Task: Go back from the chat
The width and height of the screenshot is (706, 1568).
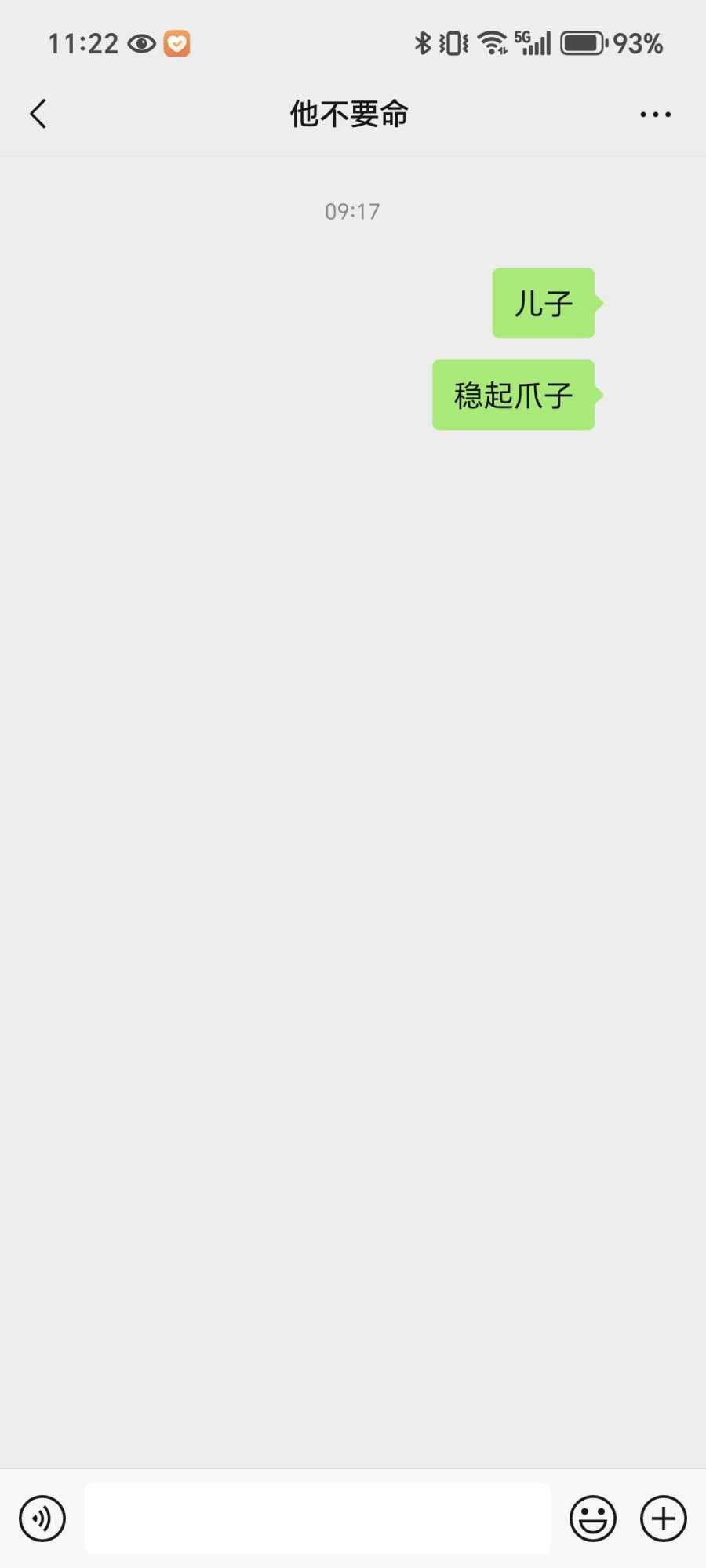Action: coord(38,114)
